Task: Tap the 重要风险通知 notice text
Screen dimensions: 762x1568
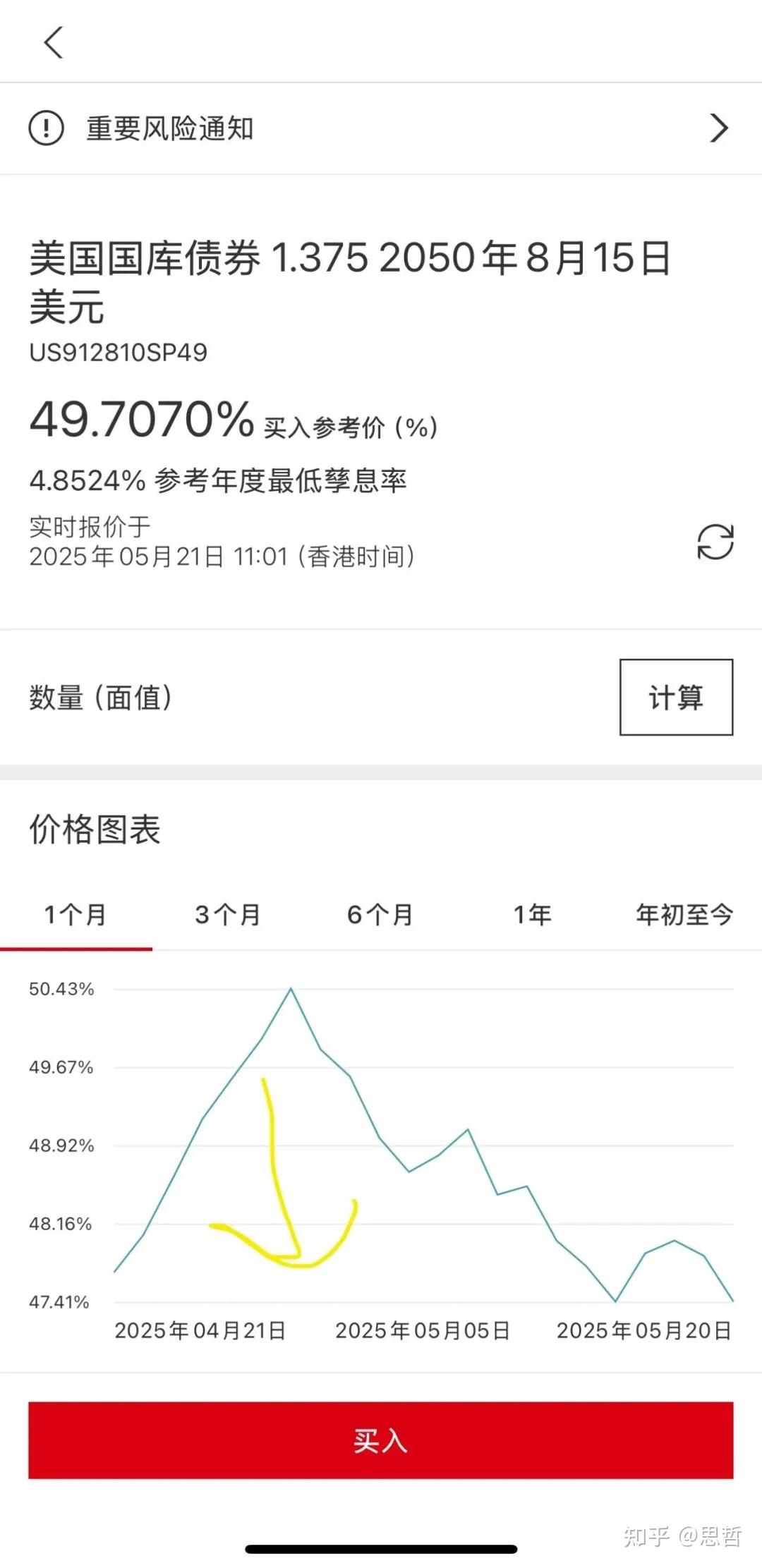Action: pos(169,129)
